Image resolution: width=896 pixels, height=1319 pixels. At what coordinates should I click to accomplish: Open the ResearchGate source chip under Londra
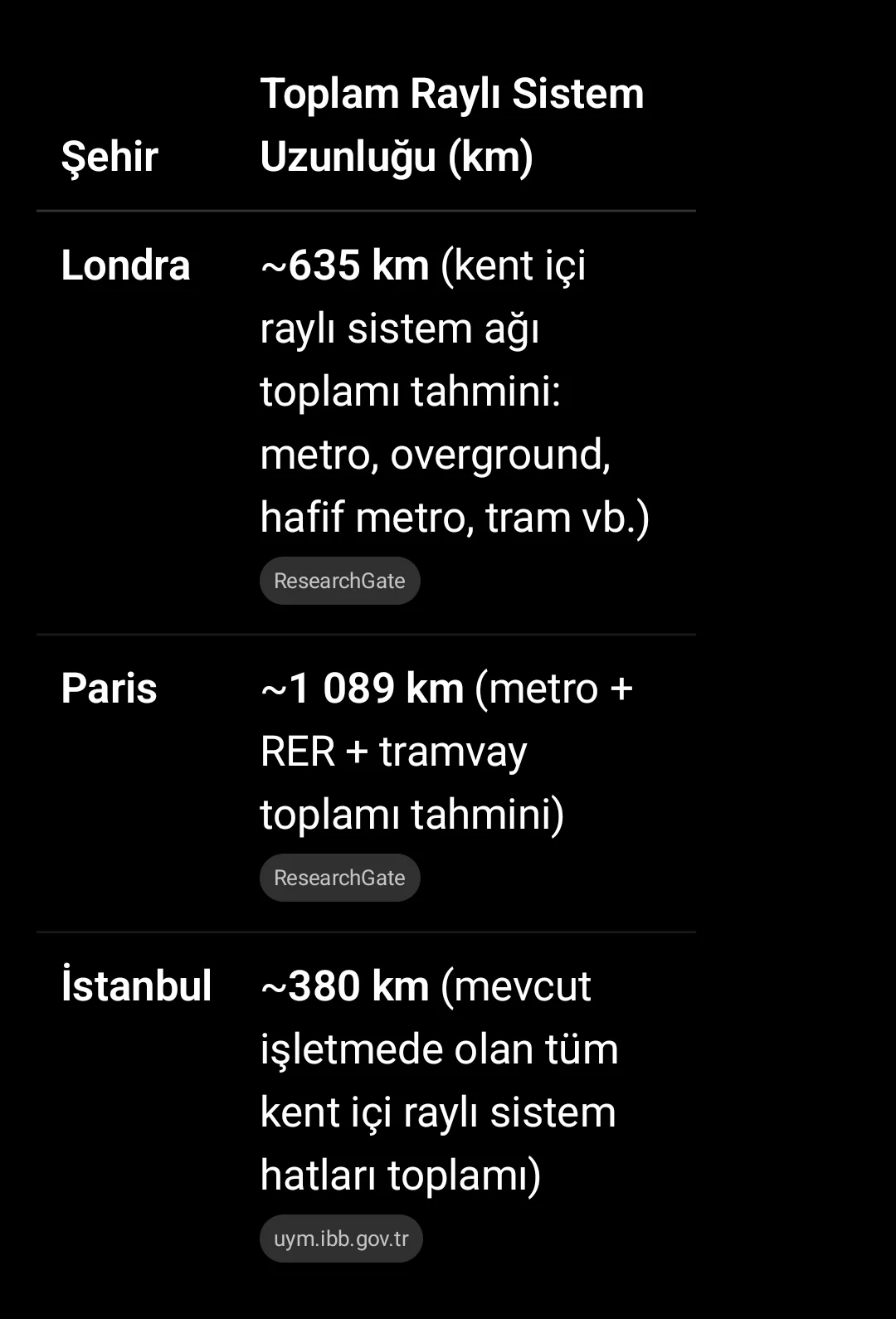point(339,581)
